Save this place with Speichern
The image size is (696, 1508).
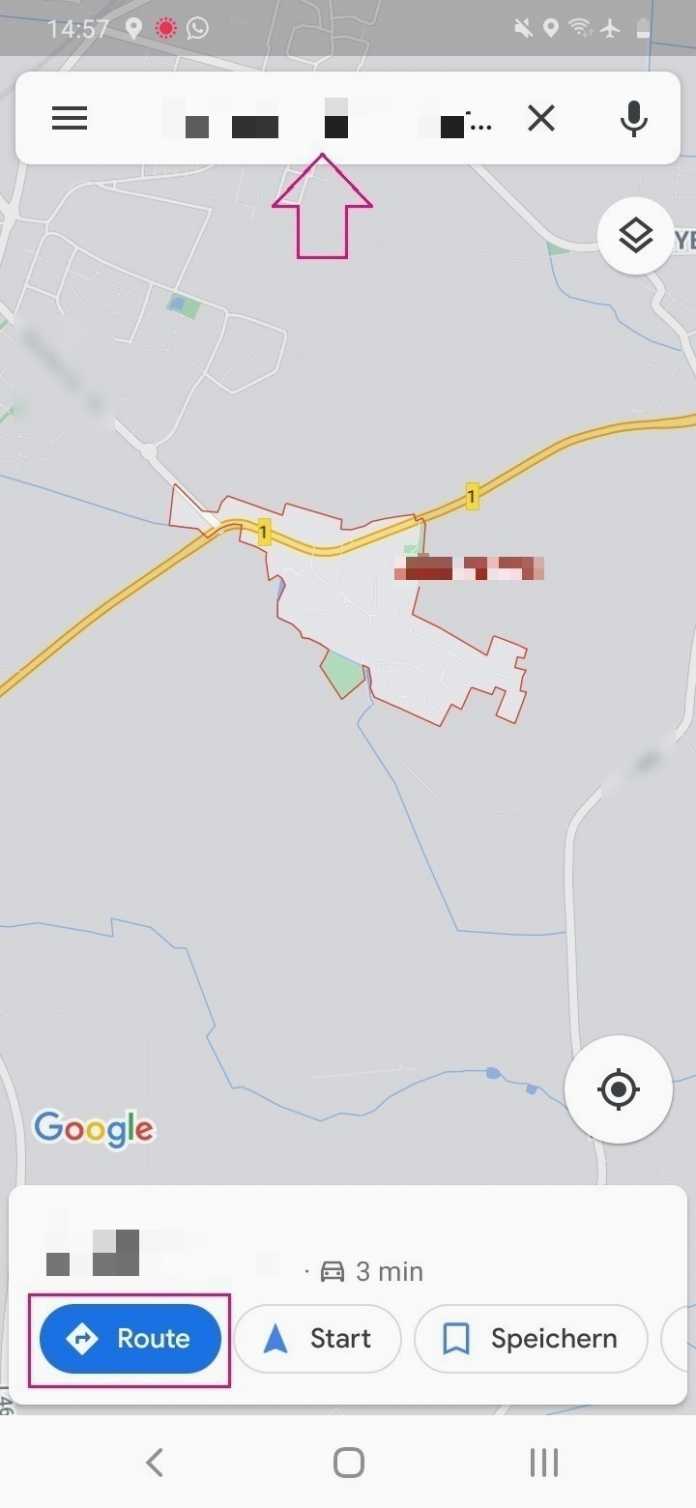[x=531, y=1339]
